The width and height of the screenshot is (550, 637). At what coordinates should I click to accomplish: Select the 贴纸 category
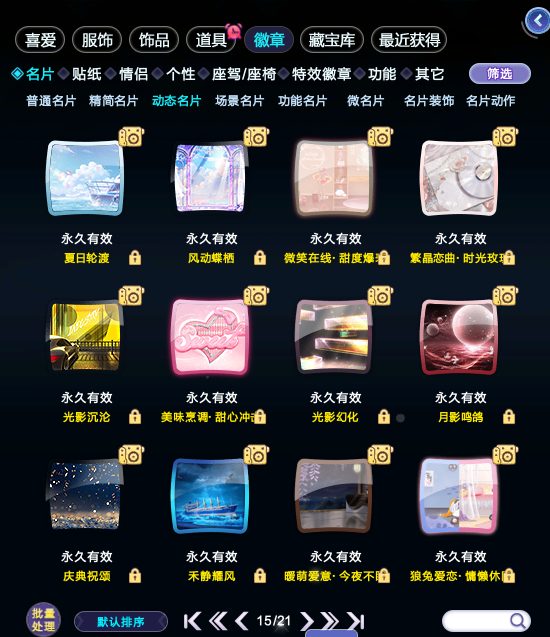click(87, 74)
